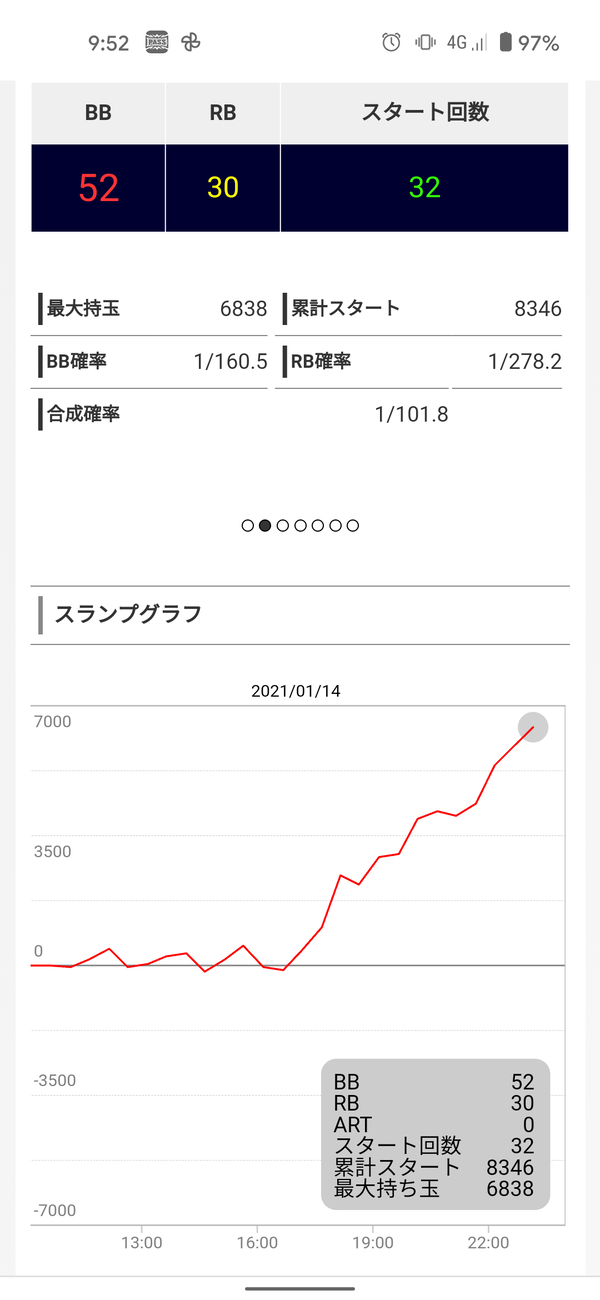This screenshot has height=1300, width=600.
Task: Select the first page indicator dot
Action: pos(247,525)
